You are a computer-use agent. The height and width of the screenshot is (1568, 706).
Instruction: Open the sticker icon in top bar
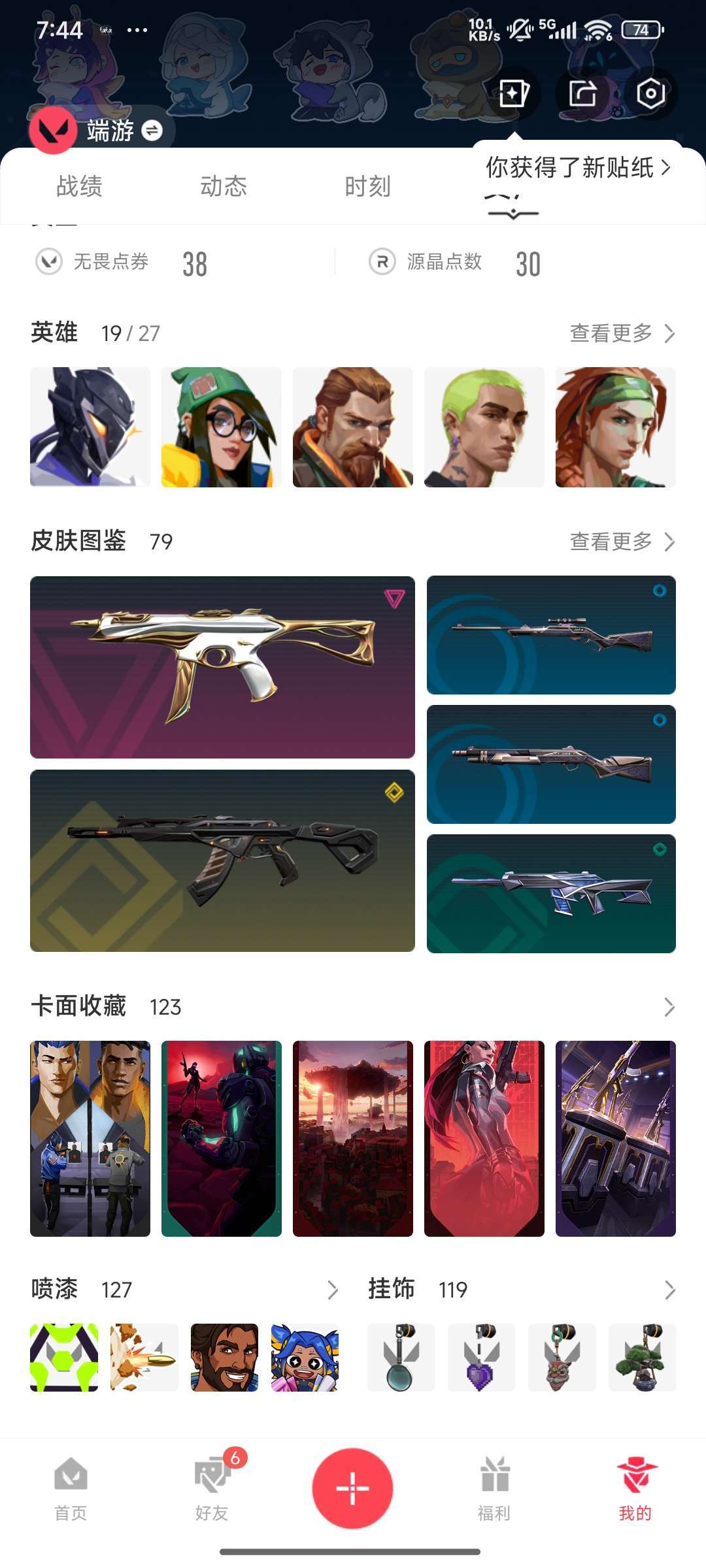click(x=514, y=93)
